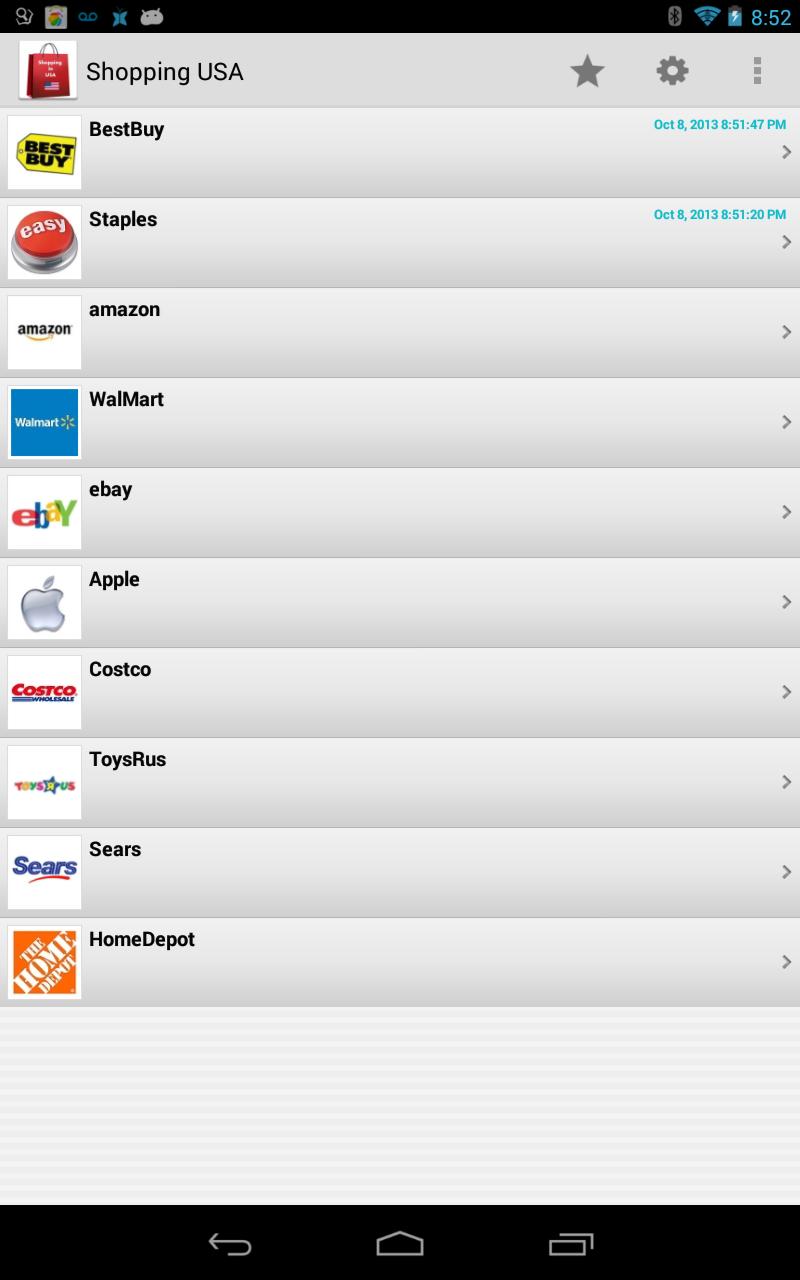The width and height of the screenshot is (800, 1280).
Task: Open the overflow menu
Action: coord(757,71)
